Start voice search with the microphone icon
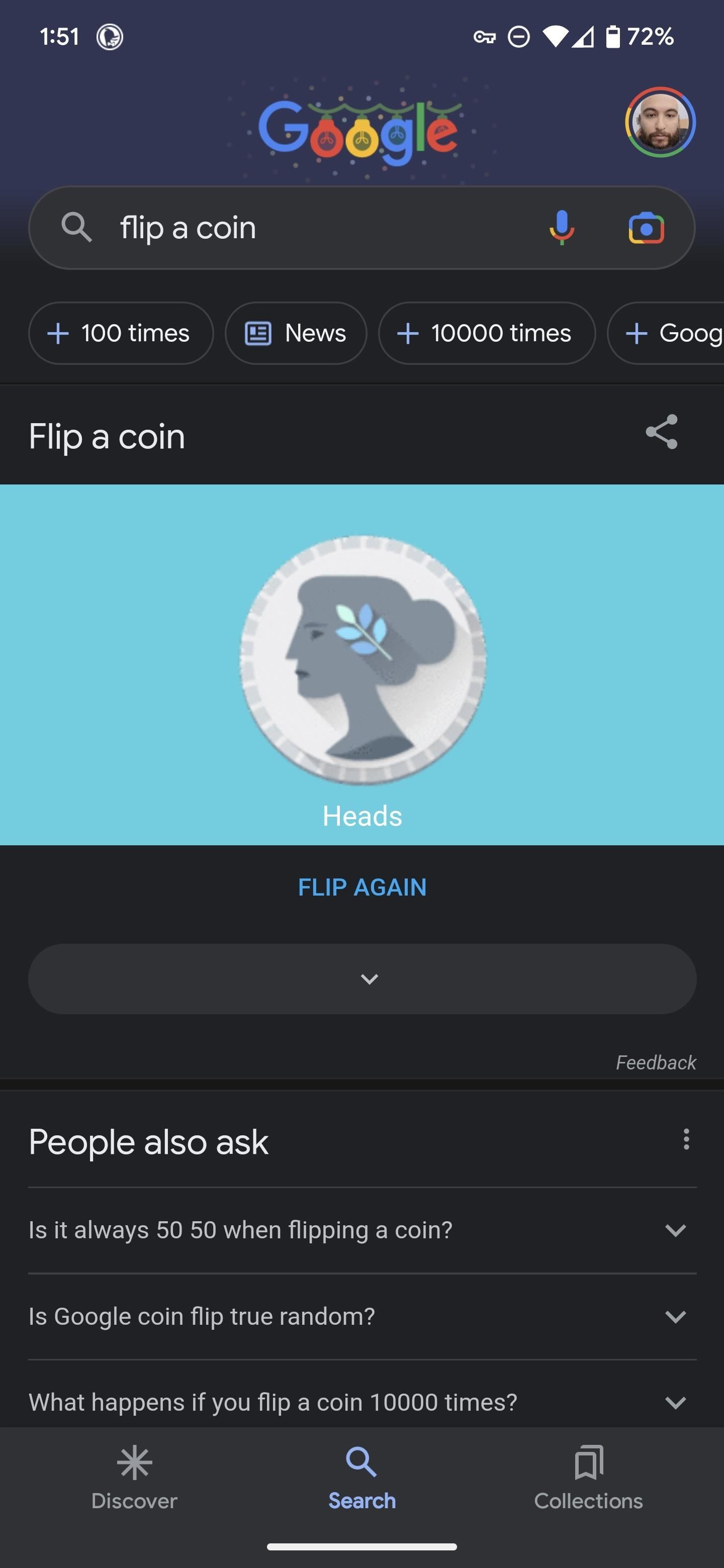The width and height of the screenshot is (724, 1568). (562, 228)
